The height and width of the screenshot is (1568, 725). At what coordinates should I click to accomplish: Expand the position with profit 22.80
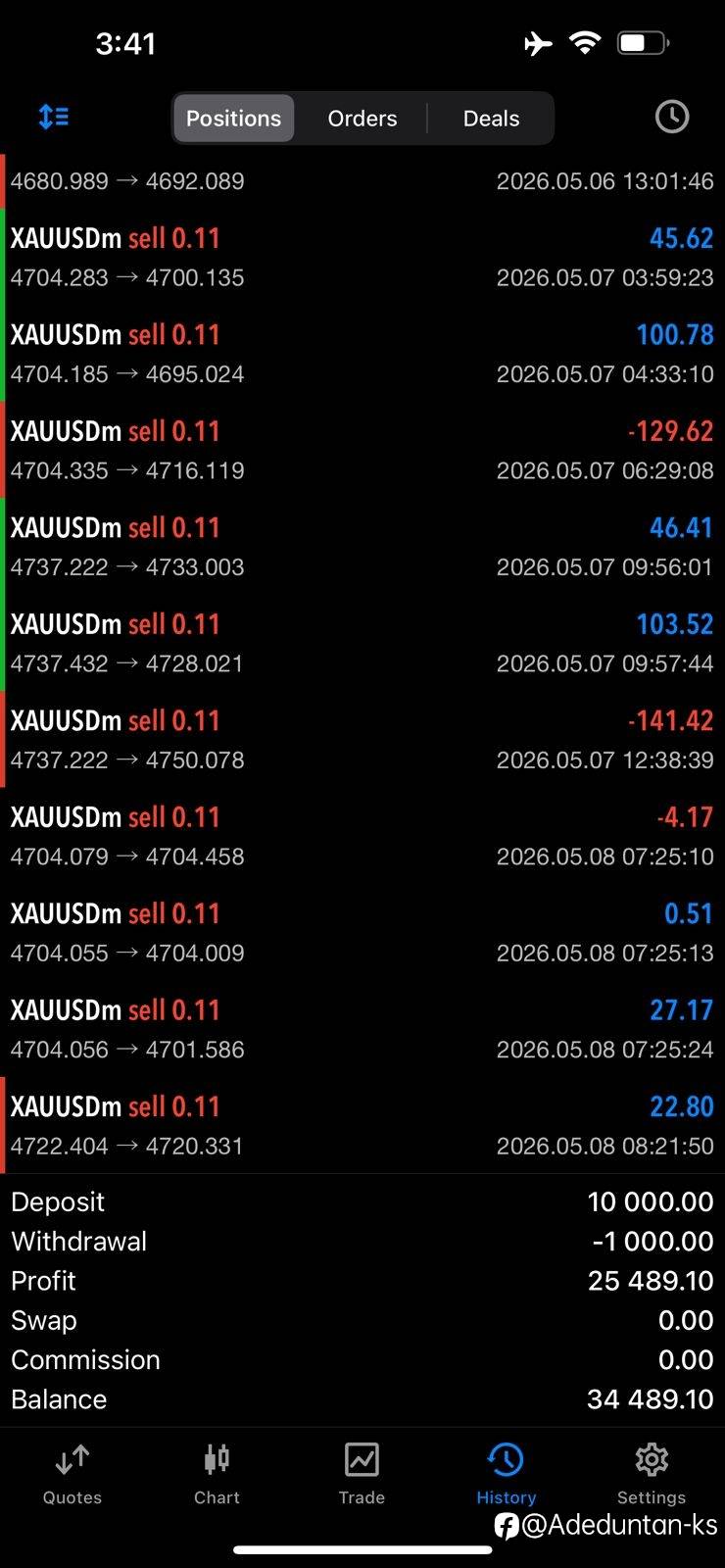tap(362, 1125)
